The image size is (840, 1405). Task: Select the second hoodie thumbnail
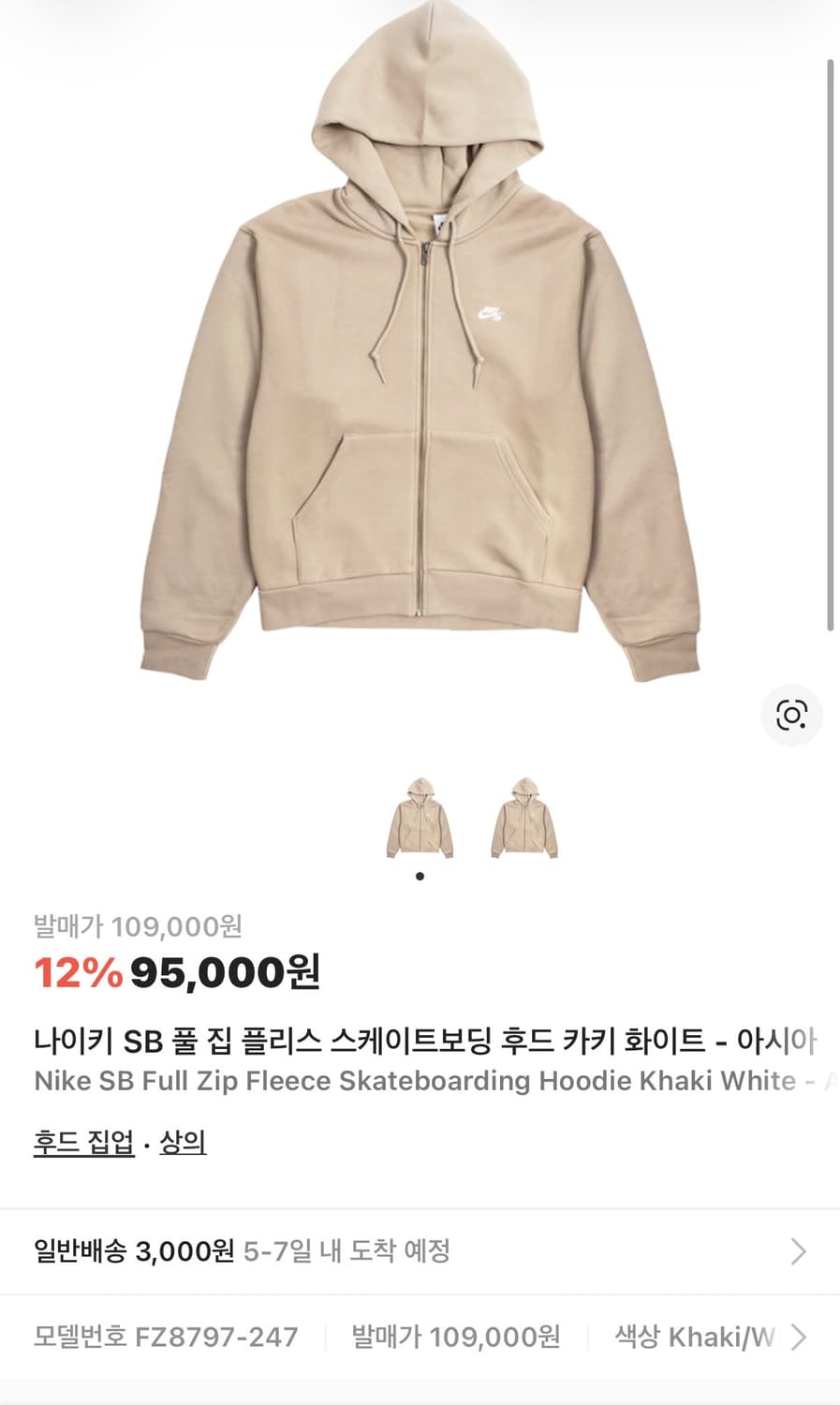pyautogui.click(x=524, y=818)
